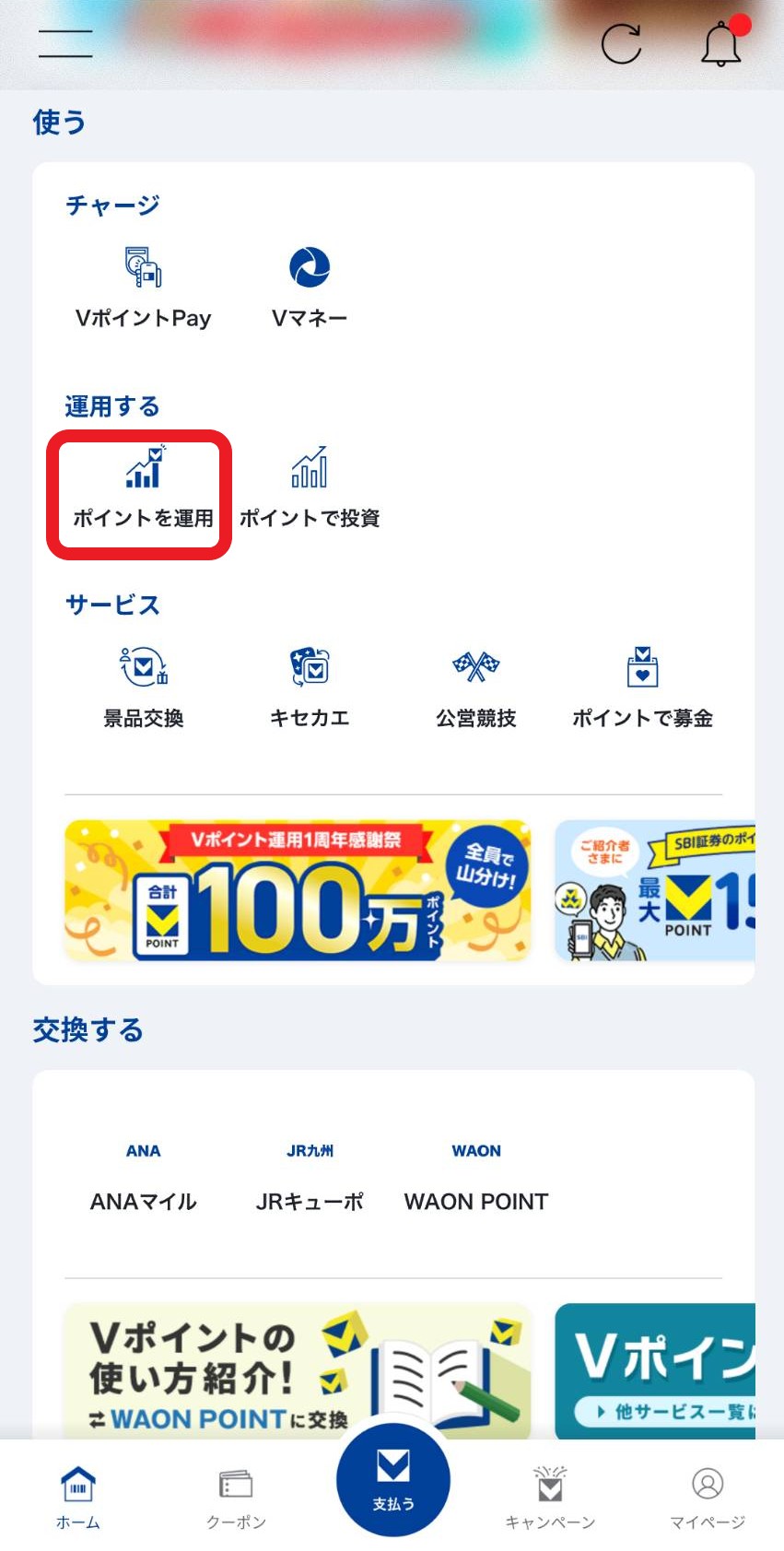Viewport: 784px width, 1551px height.
Task: Select キセカエ service
Action: tap(310, 687)
